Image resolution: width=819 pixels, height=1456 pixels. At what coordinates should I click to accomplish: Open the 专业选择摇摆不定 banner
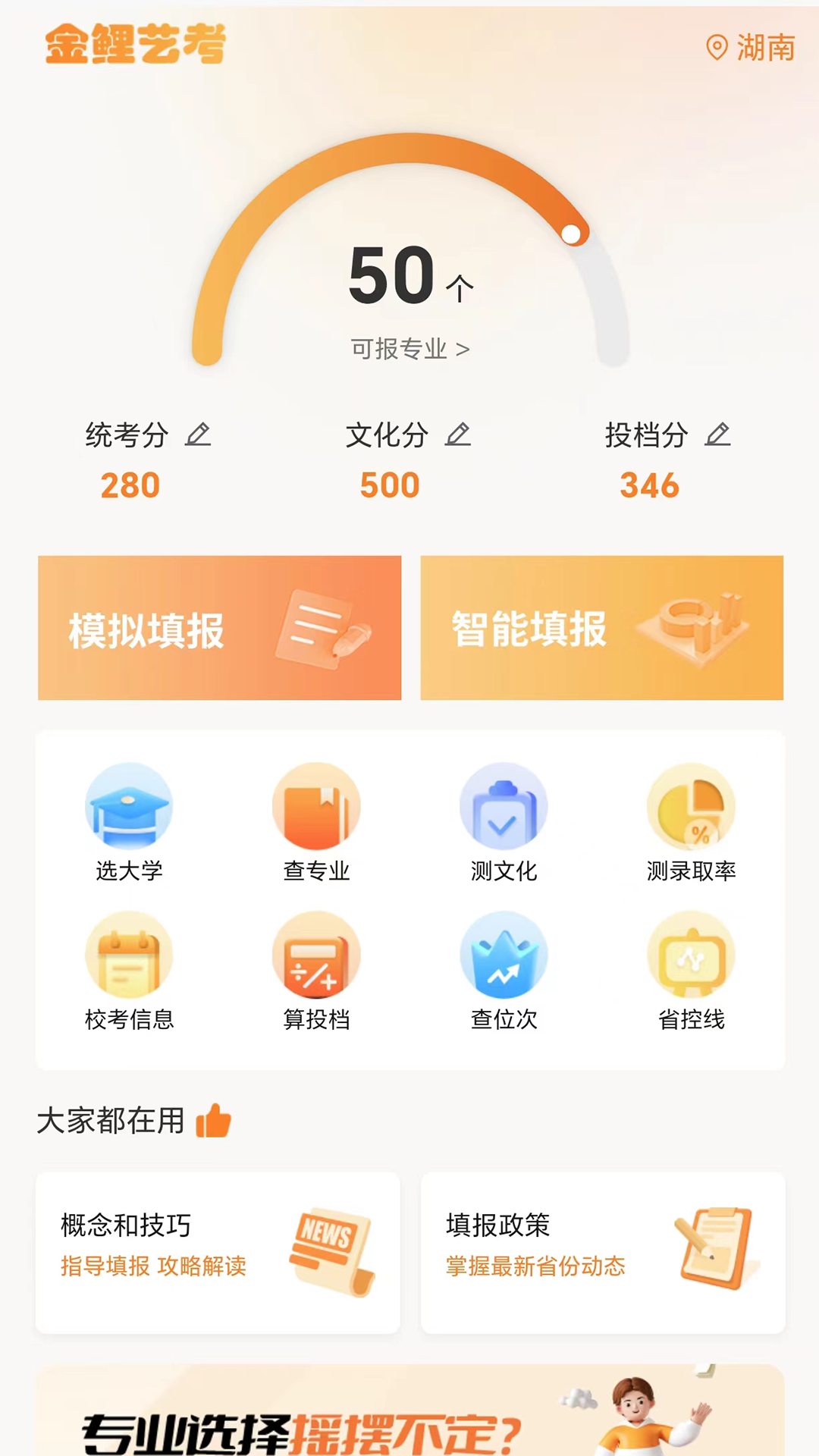pyautogui.click(x=409, y=1410)
